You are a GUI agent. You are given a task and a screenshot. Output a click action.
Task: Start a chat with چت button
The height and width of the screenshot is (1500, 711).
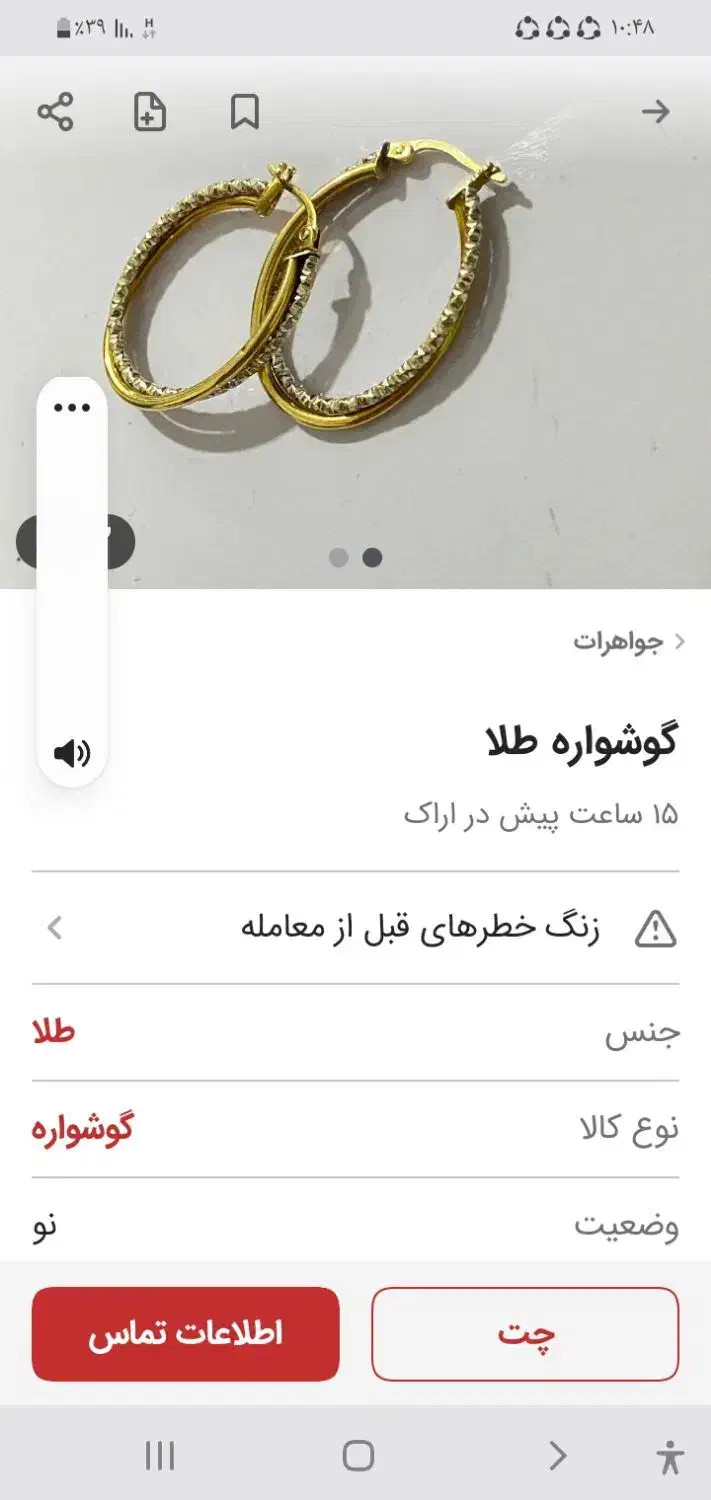pos(525,1334)
